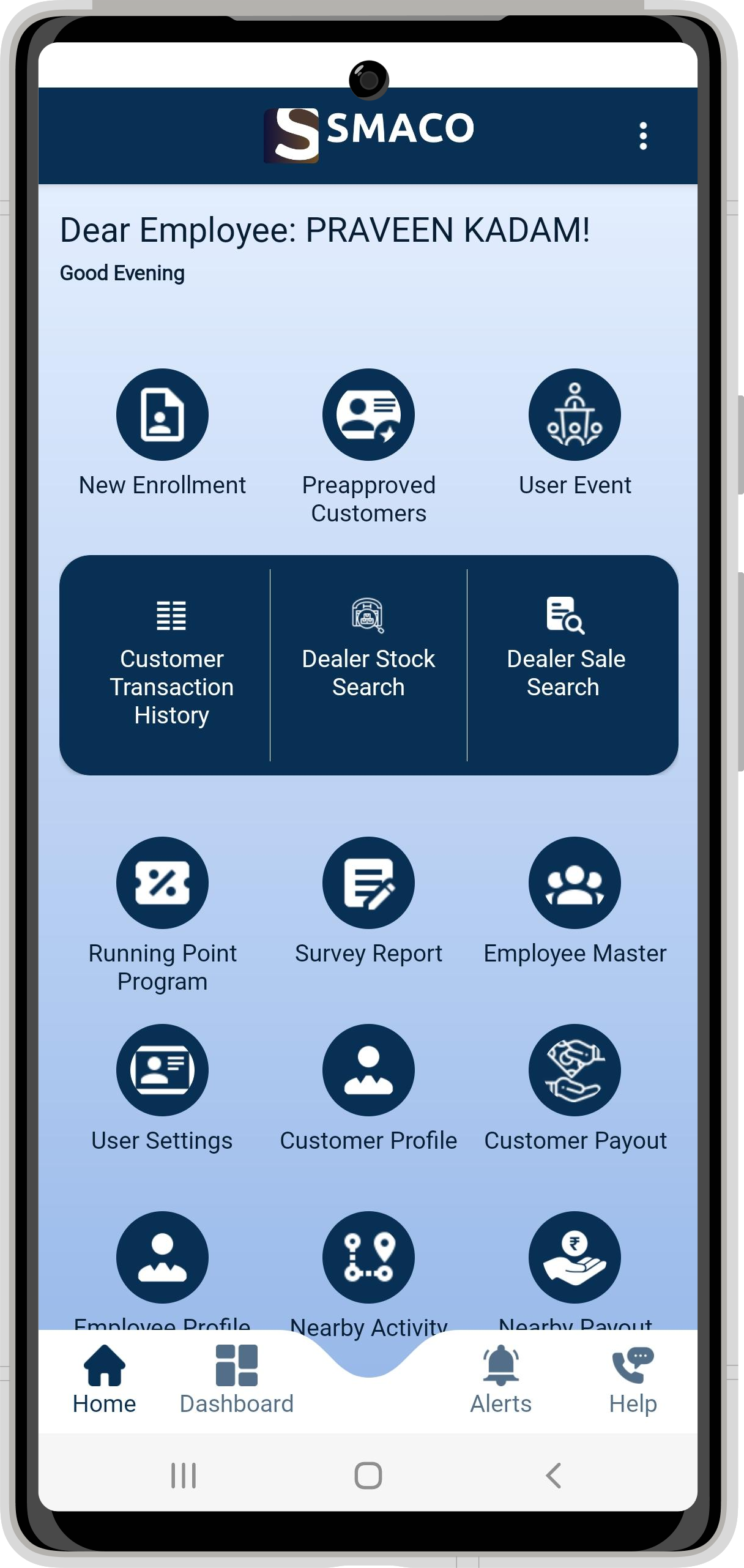
Task: Open User Event
Action: pyautogui.click(x=575, y=415)
